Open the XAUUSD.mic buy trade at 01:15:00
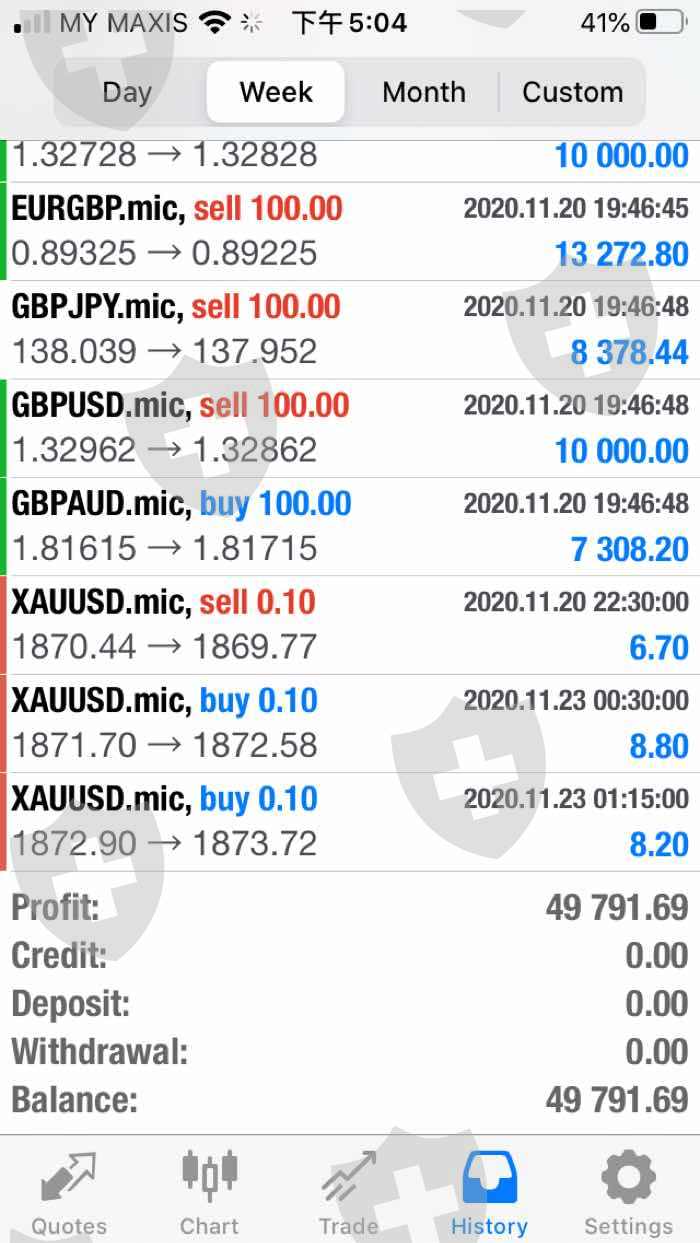 [350, 821]
